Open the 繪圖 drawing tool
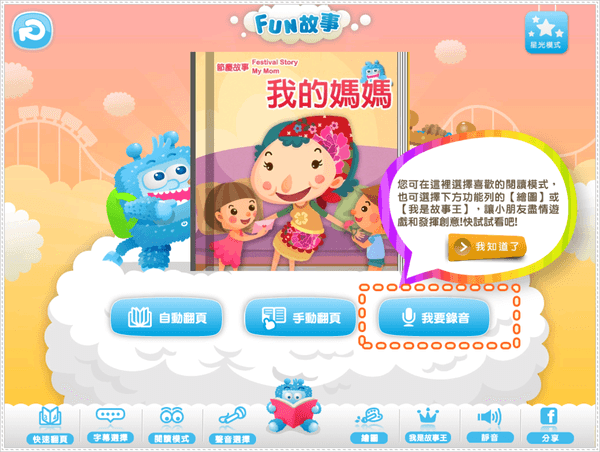This screenshot has height=452, width=600. coord(369,424)
